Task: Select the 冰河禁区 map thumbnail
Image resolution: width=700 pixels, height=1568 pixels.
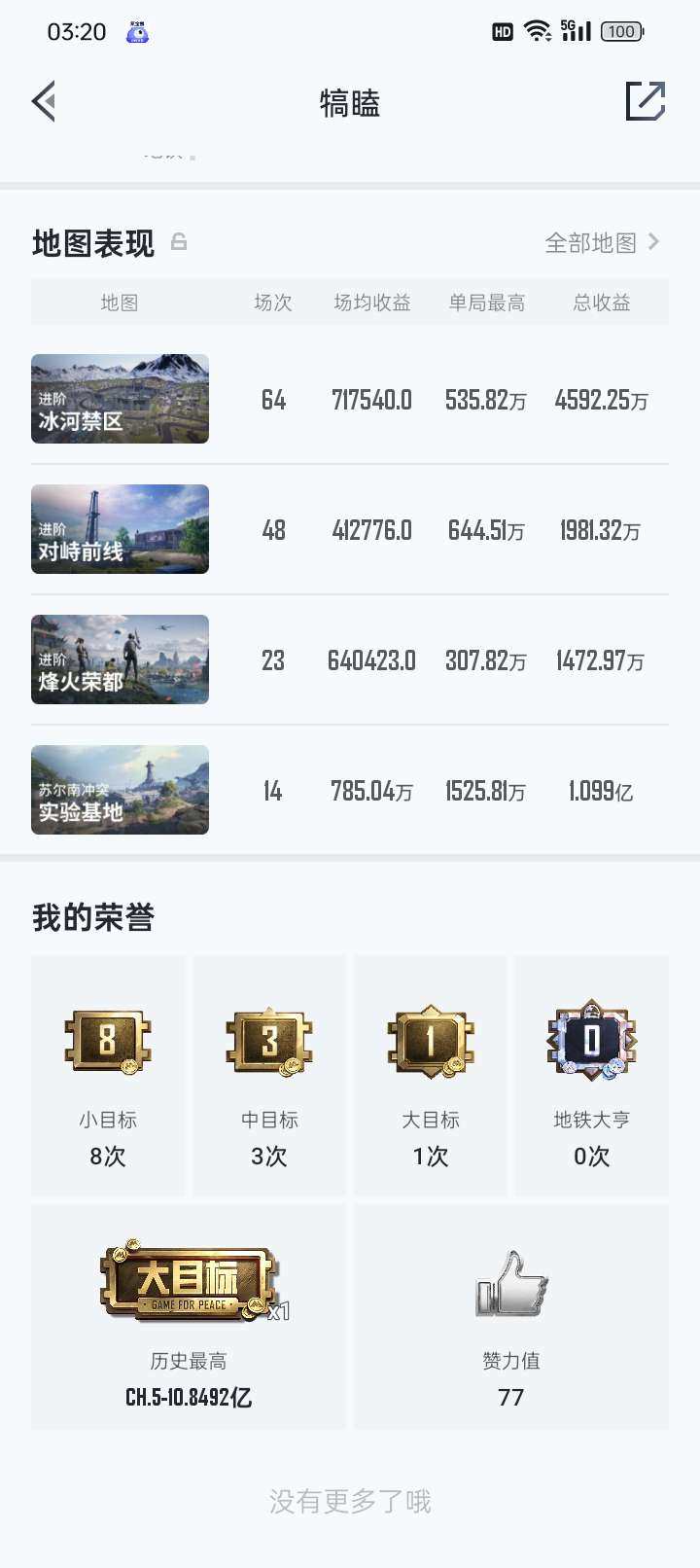Action: coord(120,399)
